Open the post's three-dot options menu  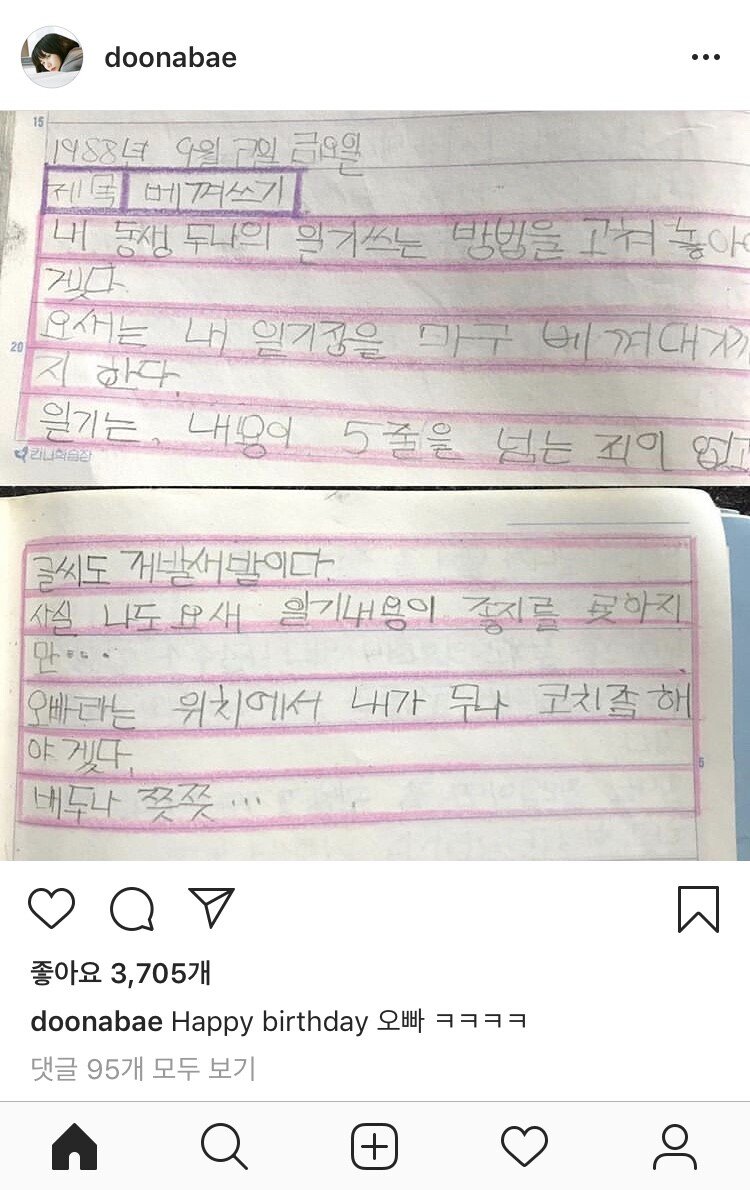point(705,57)
